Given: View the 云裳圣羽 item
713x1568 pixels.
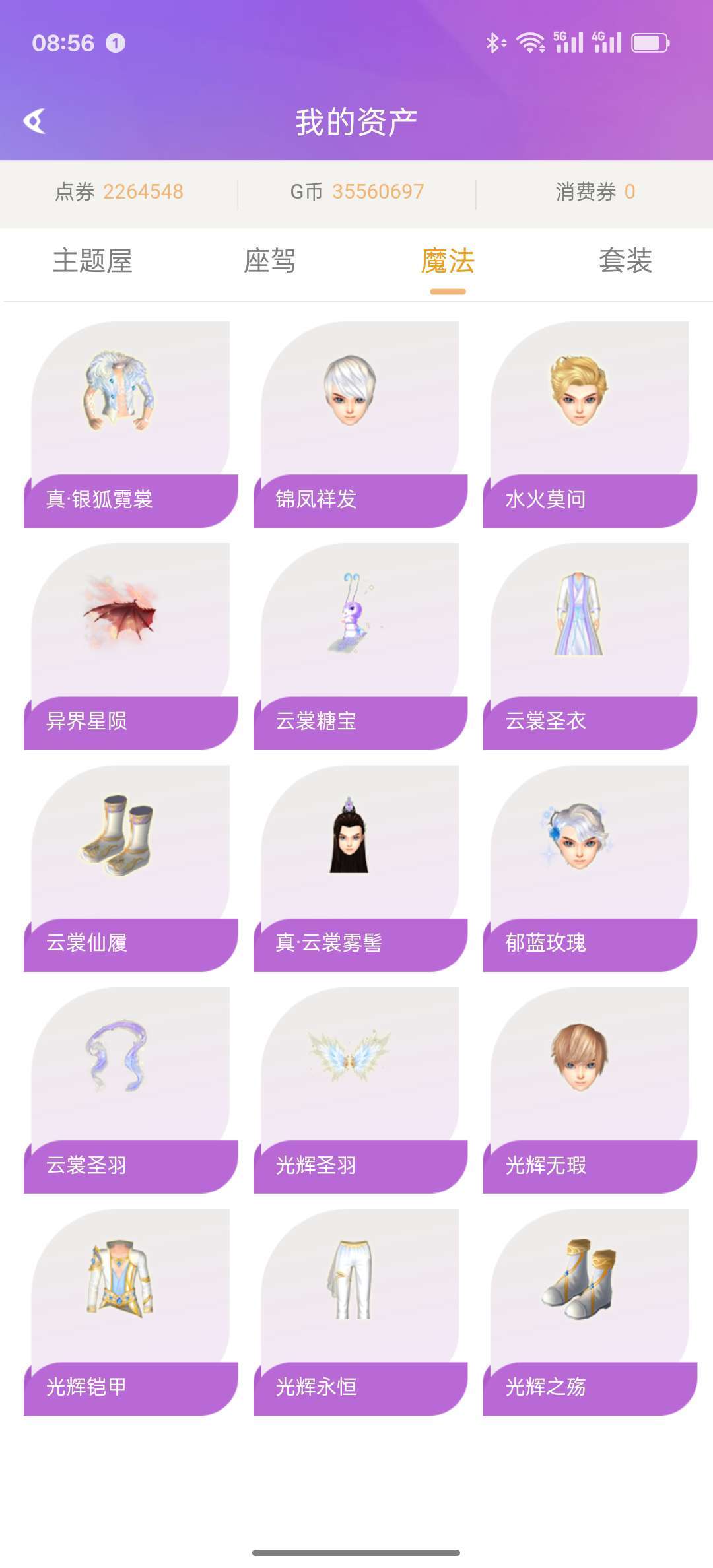Looking at the screenshot, I should 131,1090.
